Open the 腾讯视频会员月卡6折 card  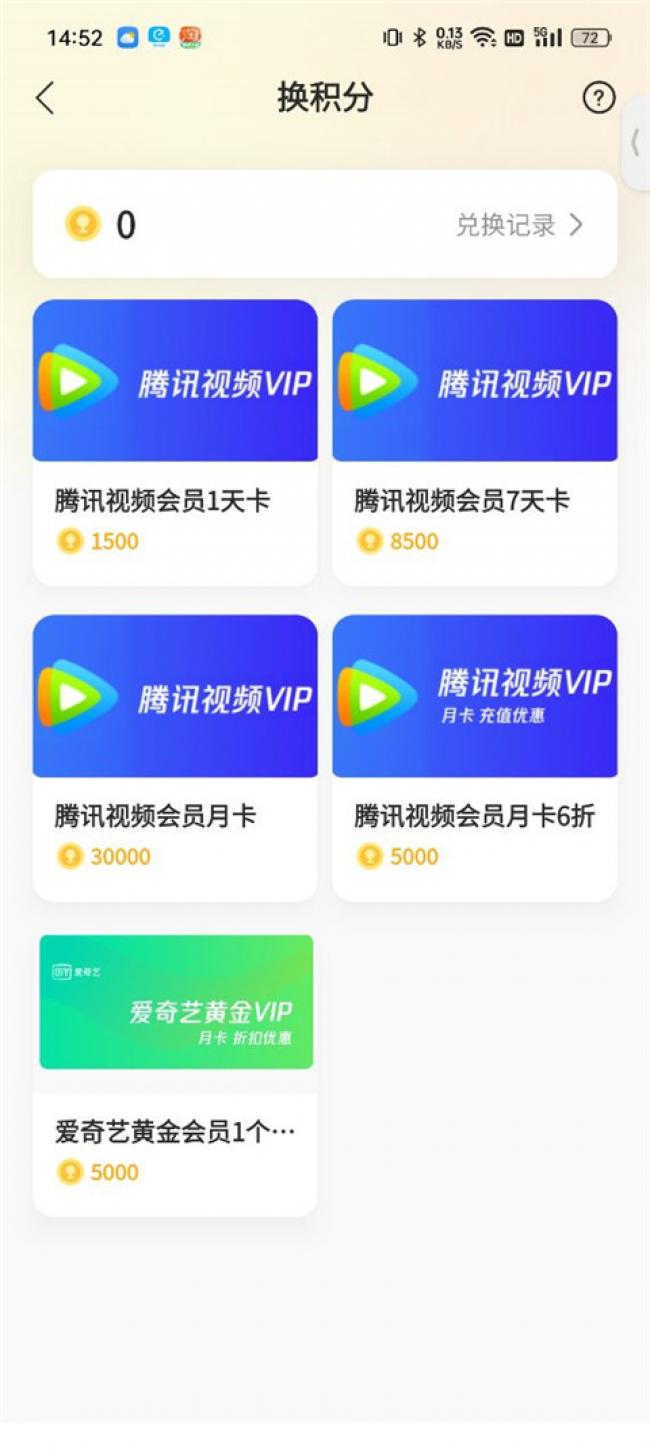[475, 758]
